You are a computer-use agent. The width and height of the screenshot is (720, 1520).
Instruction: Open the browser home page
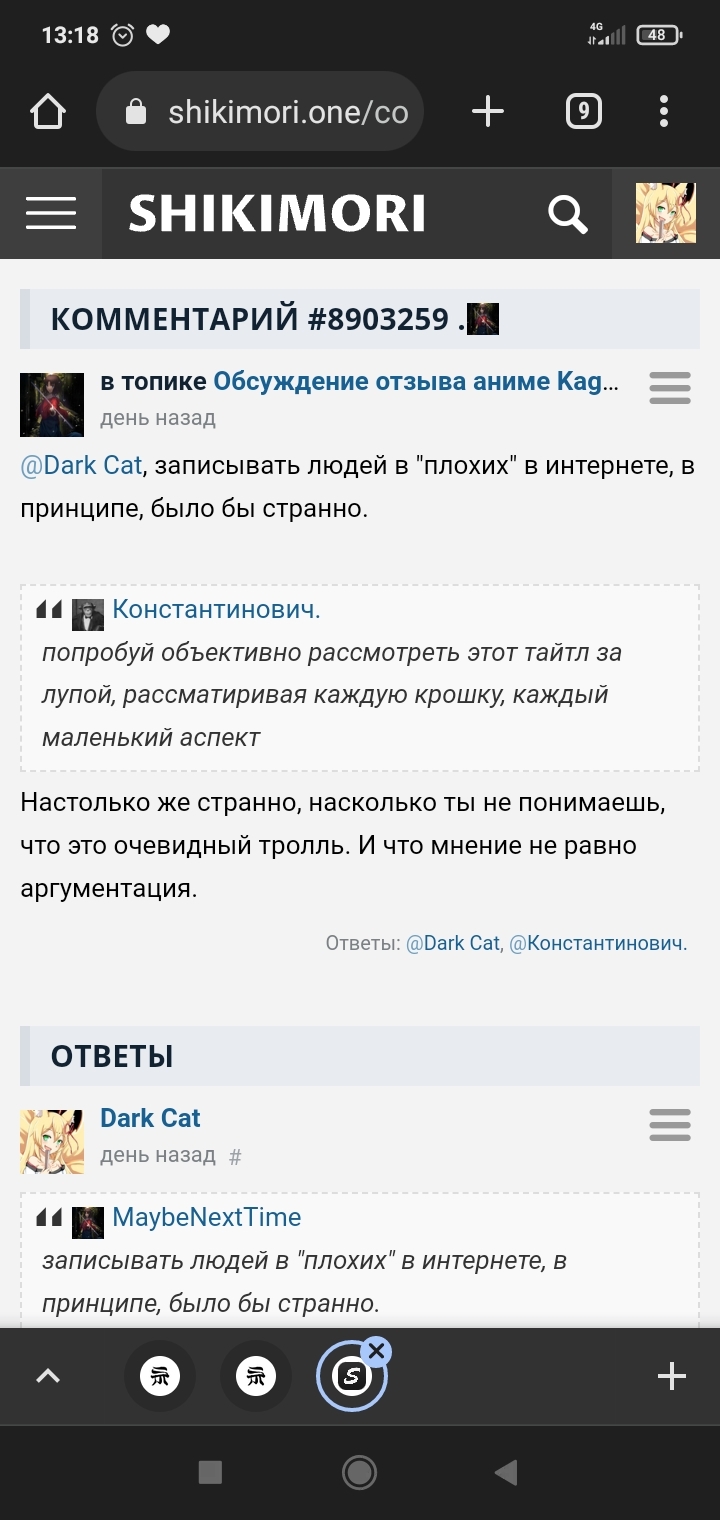(x=48, y=112)
